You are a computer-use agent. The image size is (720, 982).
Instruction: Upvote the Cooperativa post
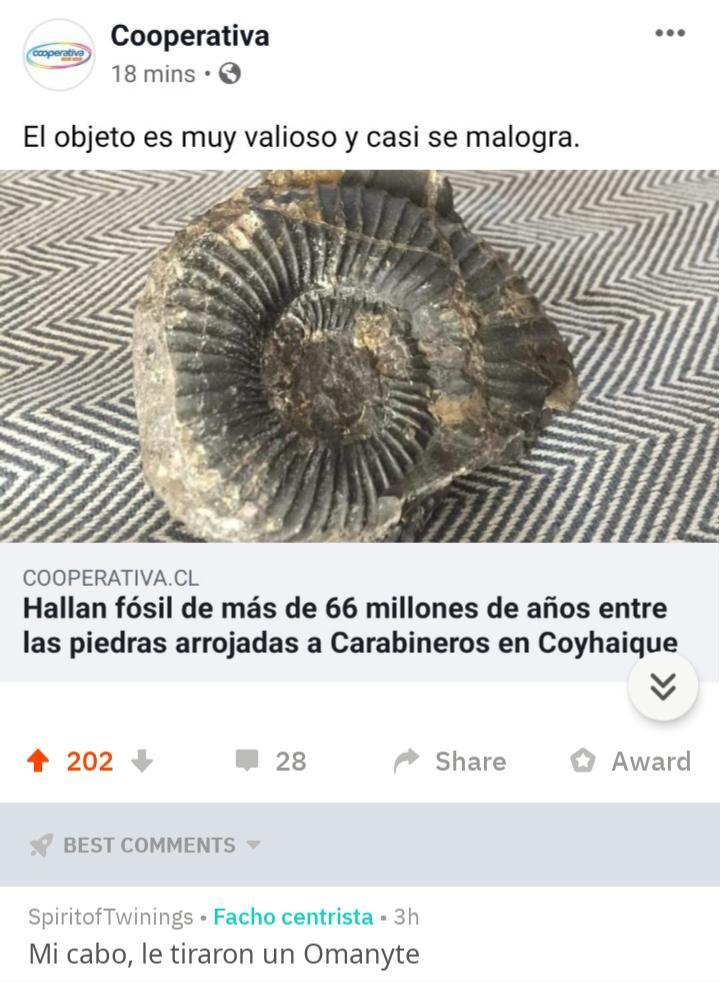click(37, 761)
